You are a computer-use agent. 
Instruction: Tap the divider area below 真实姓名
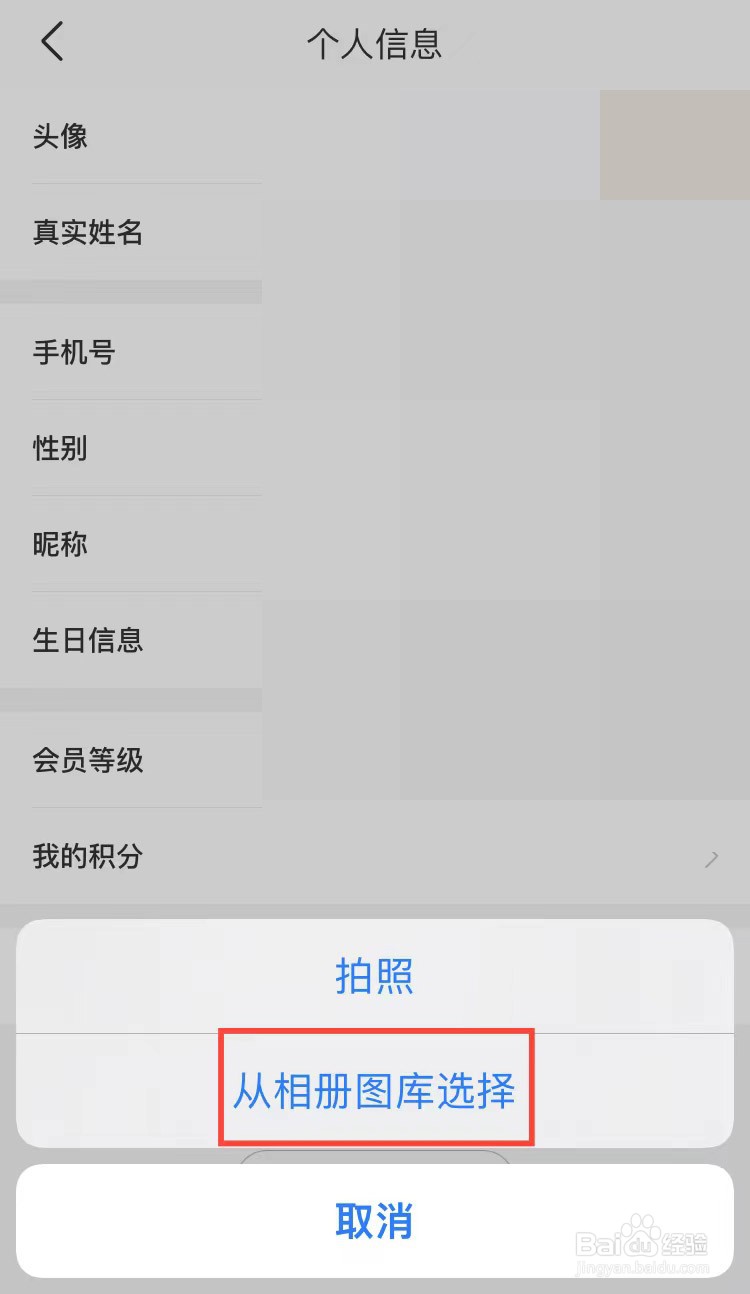pos(147,289)
